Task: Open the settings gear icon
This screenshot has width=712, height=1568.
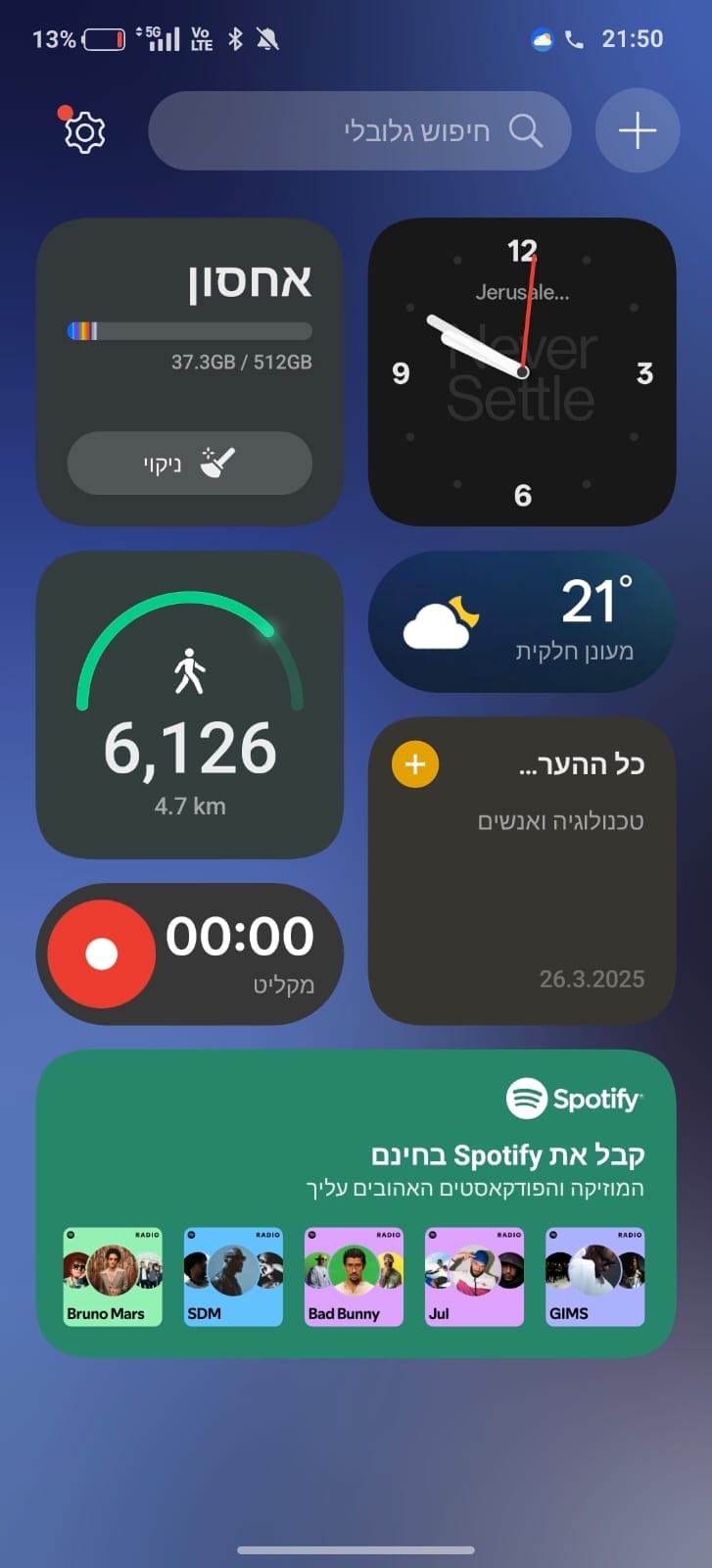Action: [x=84, y=131]
